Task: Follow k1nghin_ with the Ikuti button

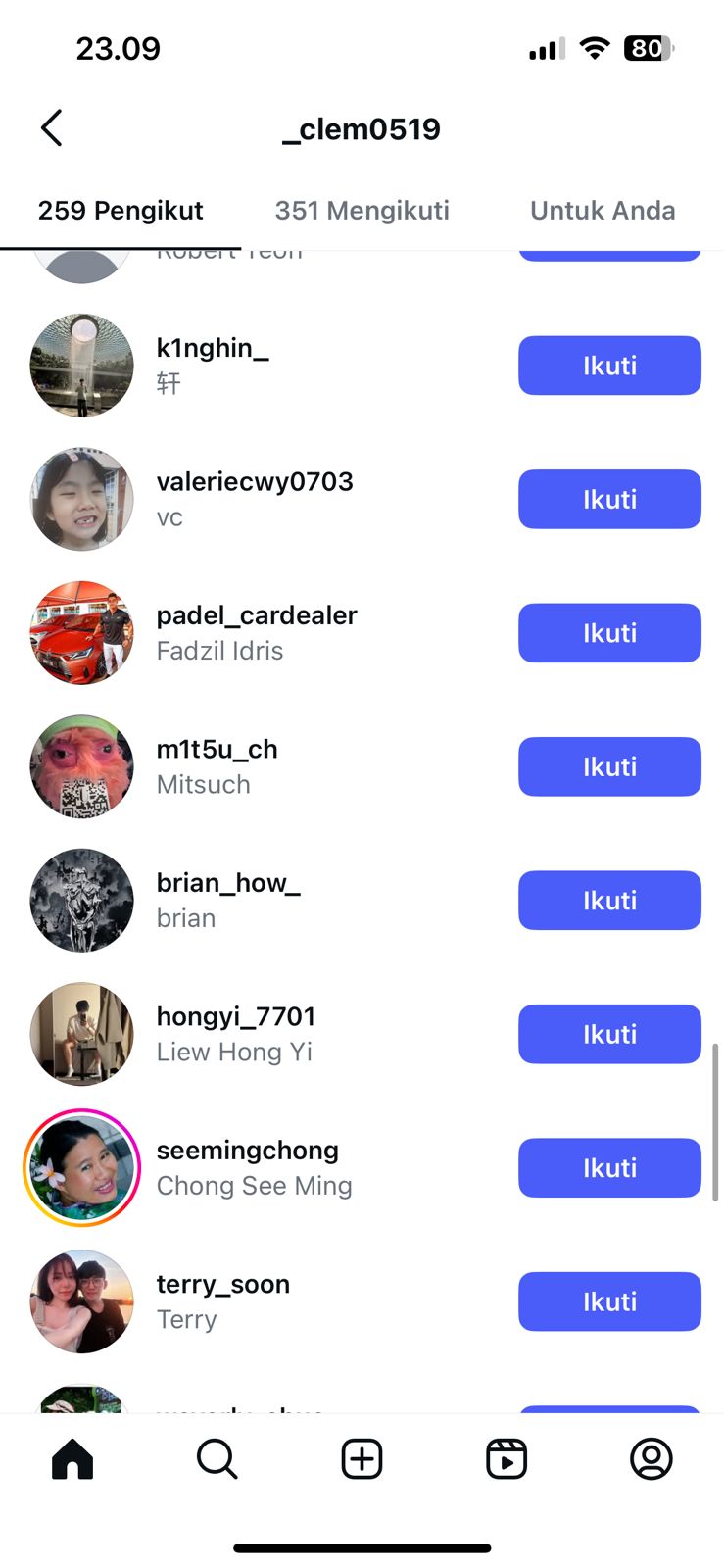Action: 608,366
